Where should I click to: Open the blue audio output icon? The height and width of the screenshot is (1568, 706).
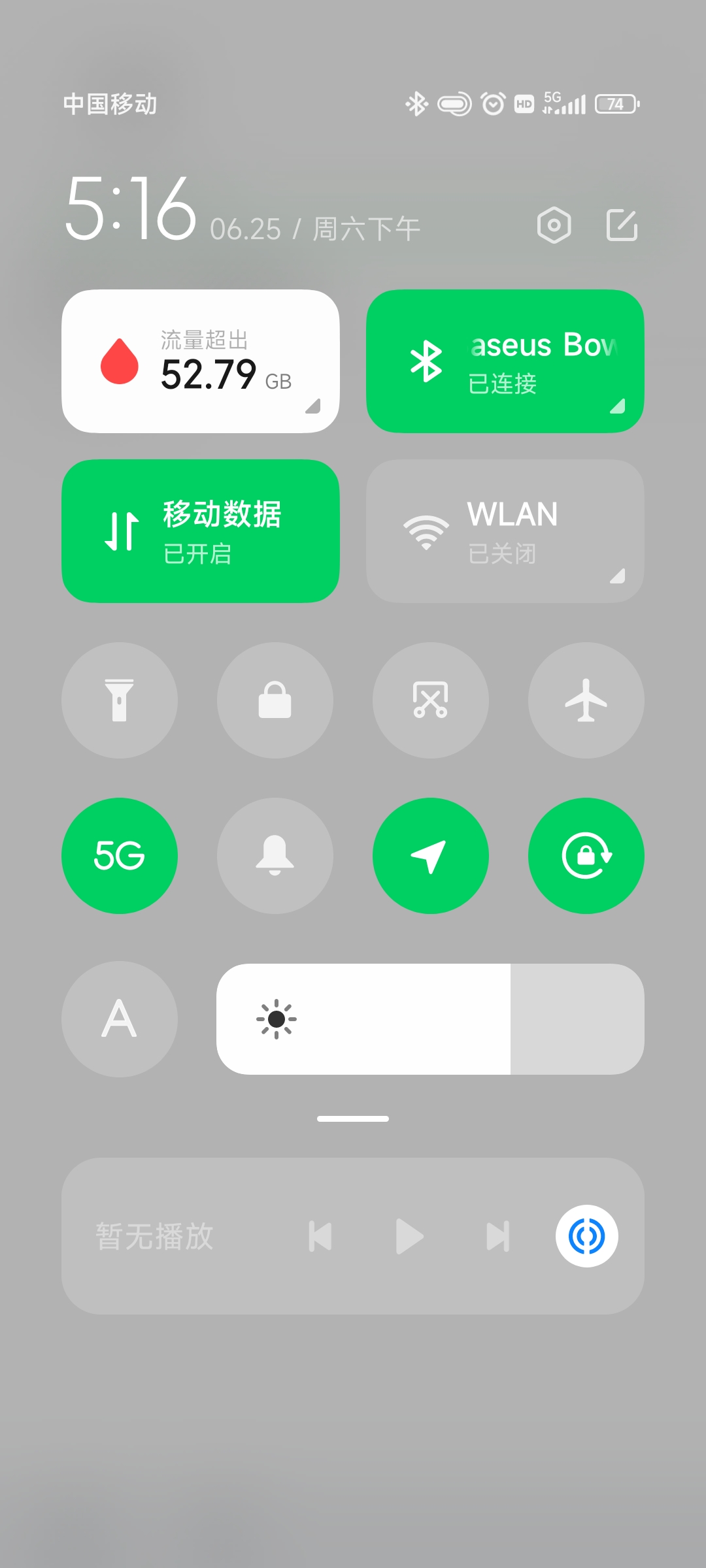point(586,1236)
